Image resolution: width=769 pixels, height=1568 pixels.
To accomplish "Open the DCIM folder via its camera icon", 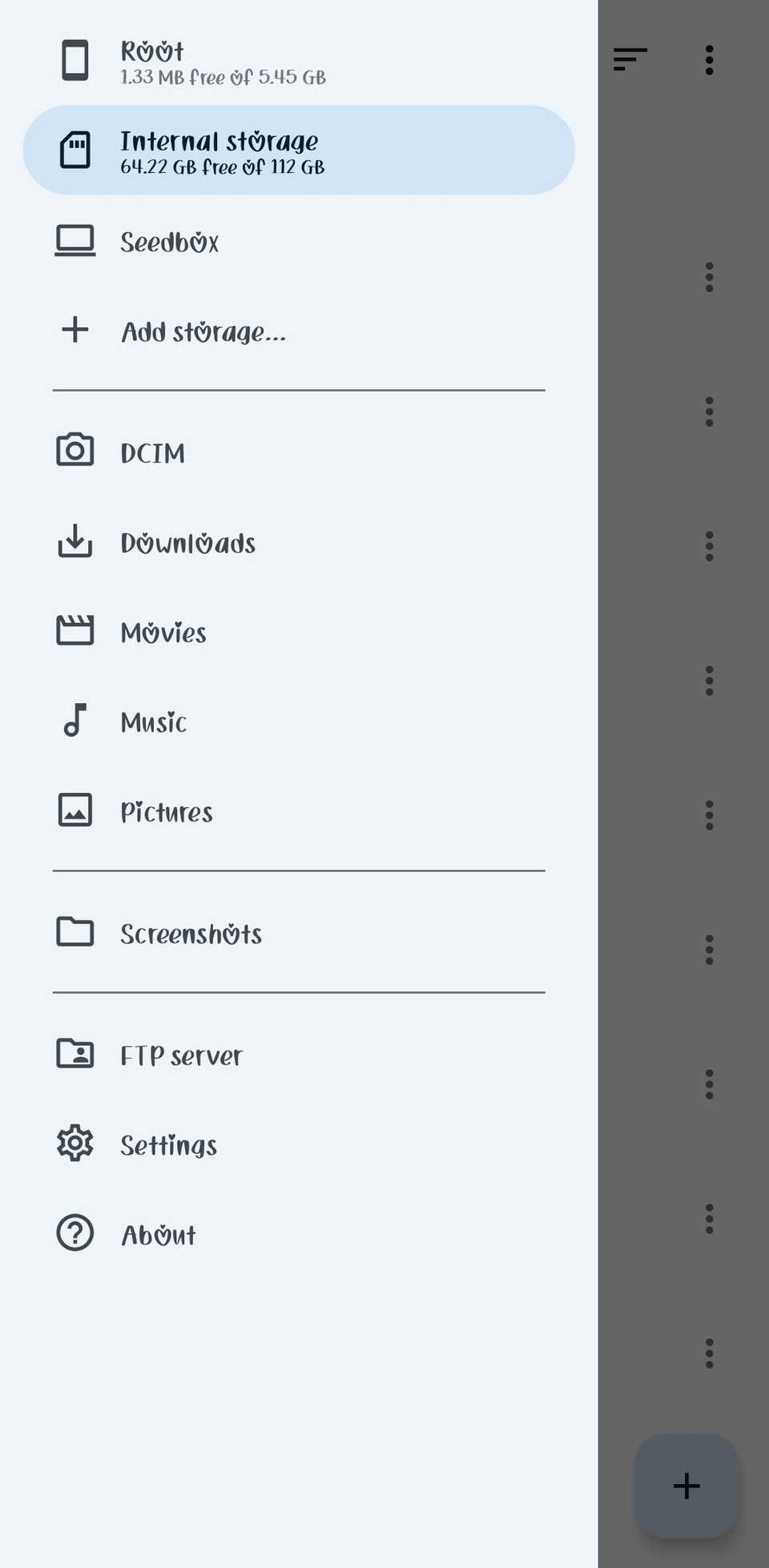I will pyautogui.click(x=74, y=451).
